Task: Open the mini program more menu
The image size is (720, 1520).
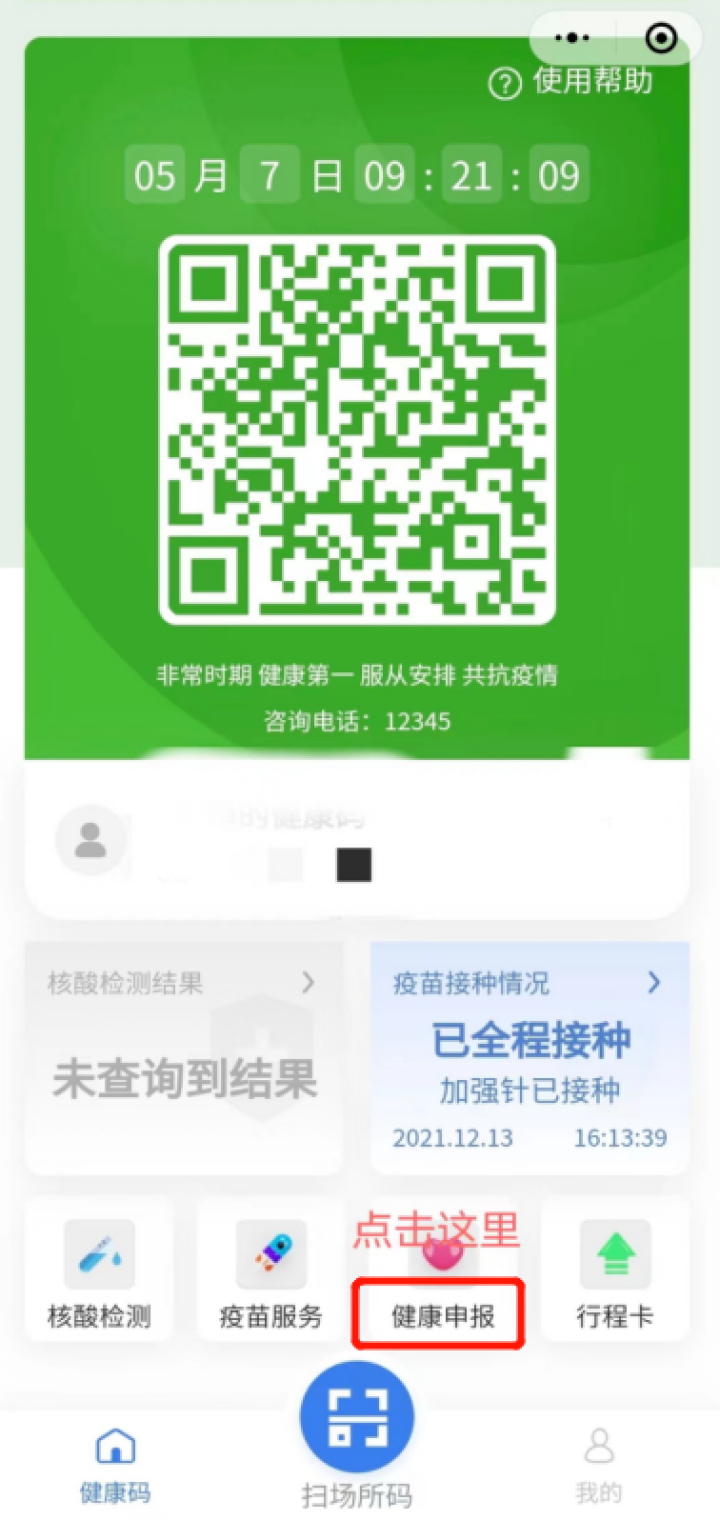Action: coord(572,39)
